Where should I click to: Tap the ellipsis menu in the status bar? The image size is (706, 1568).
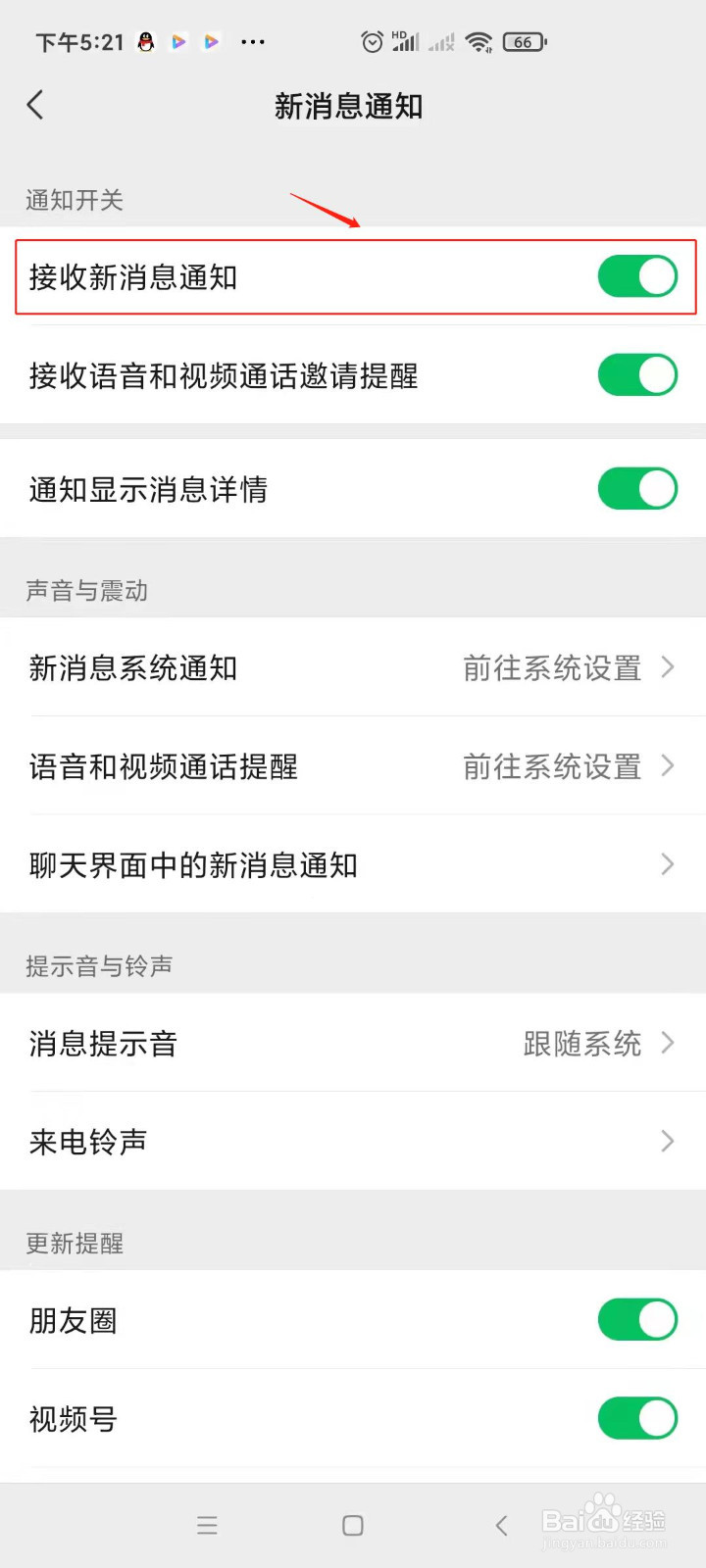tap(253, 41)
